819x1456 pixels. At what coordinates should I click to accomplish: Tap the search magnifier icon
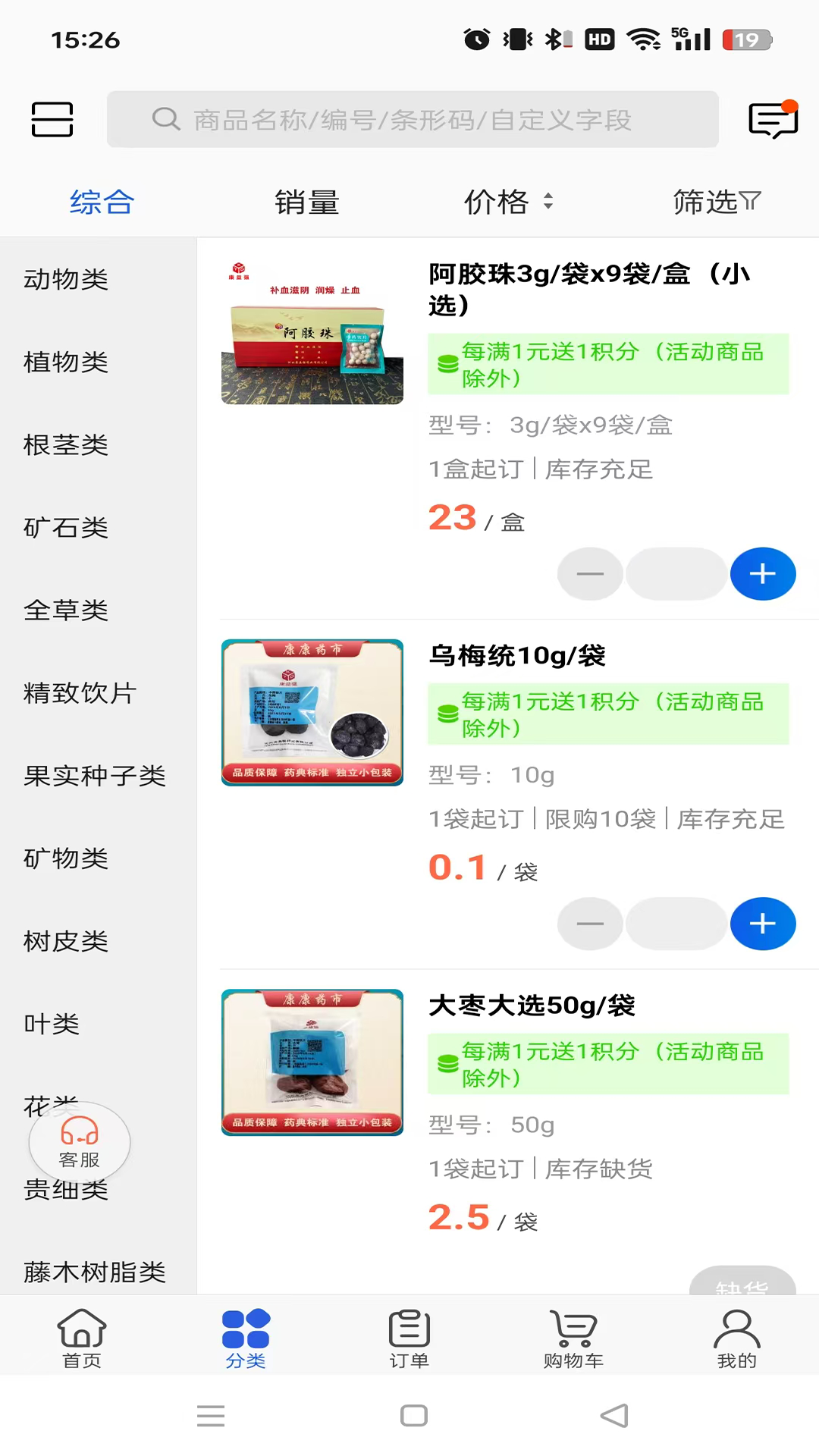click(165, 119)
